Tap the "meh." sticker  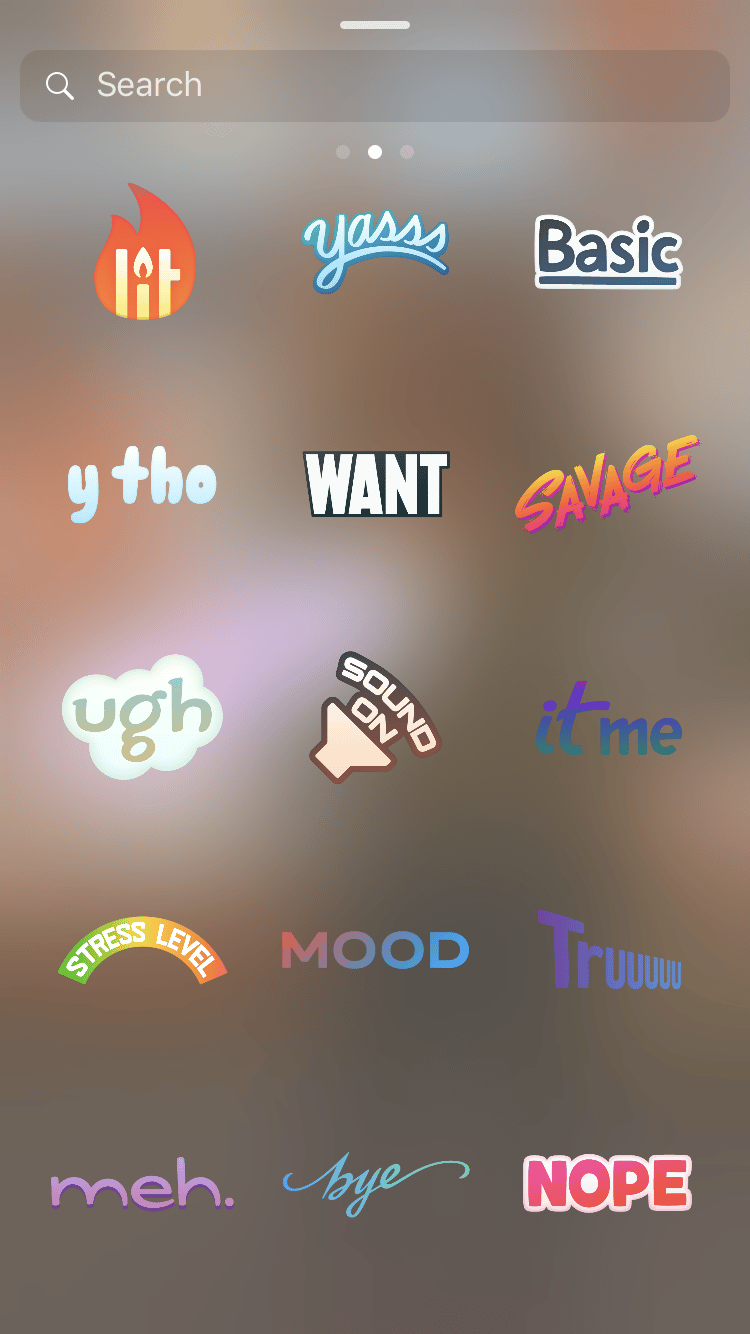click(142, 1187)
